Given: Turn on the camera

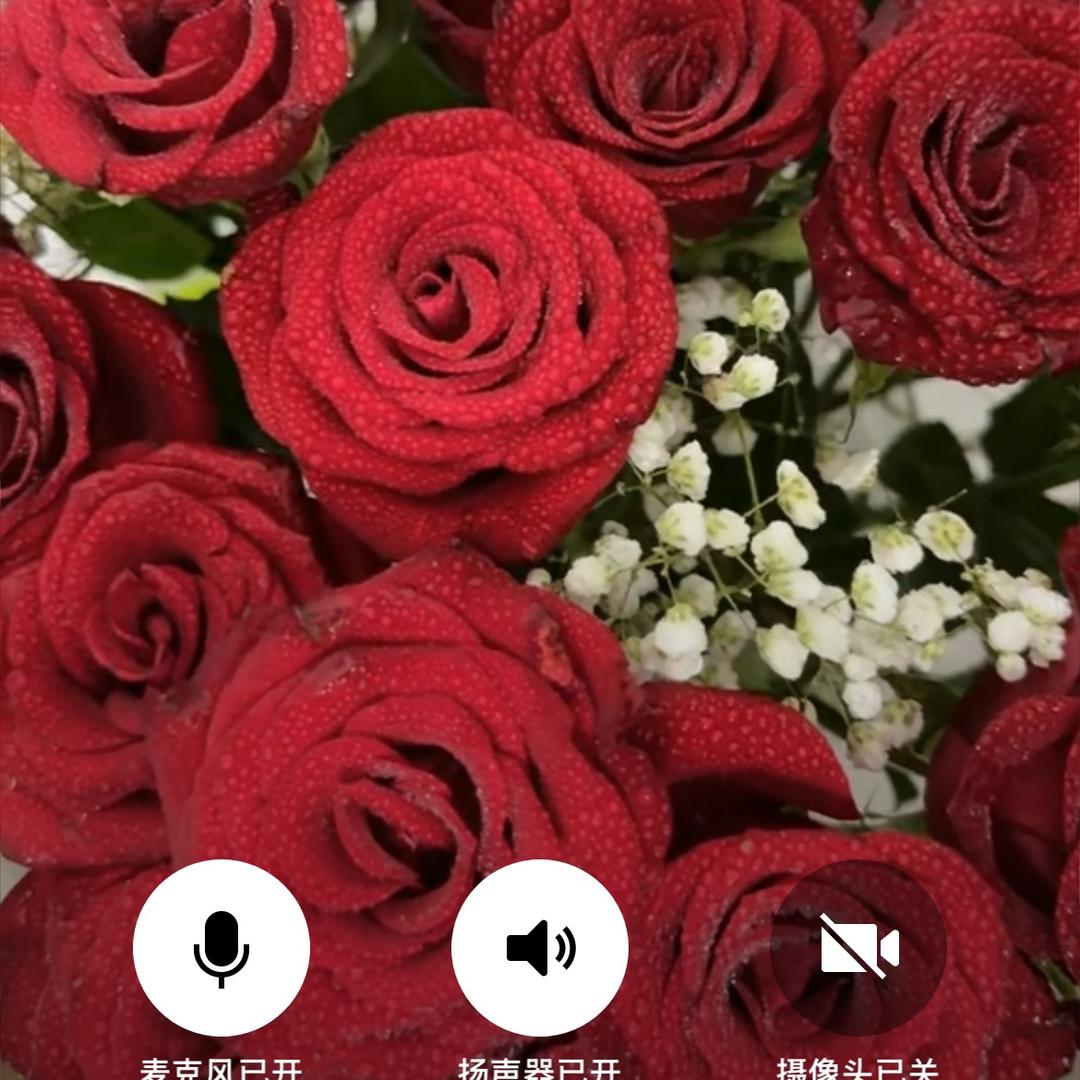Looking at the screenshot, I should click(x=859, y=947).
